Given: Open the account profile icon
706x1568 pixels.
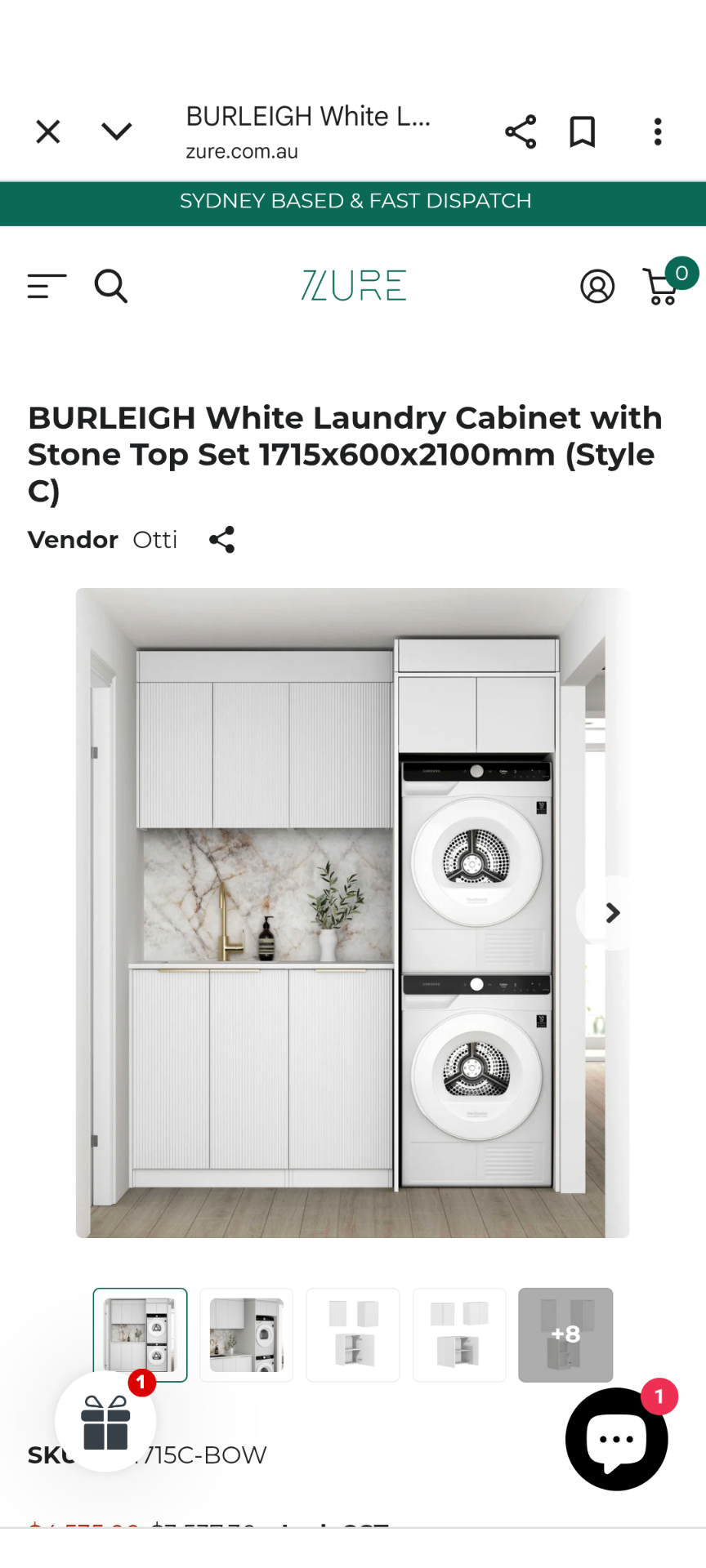Looking at the screenshot, I should pos(597,287).
